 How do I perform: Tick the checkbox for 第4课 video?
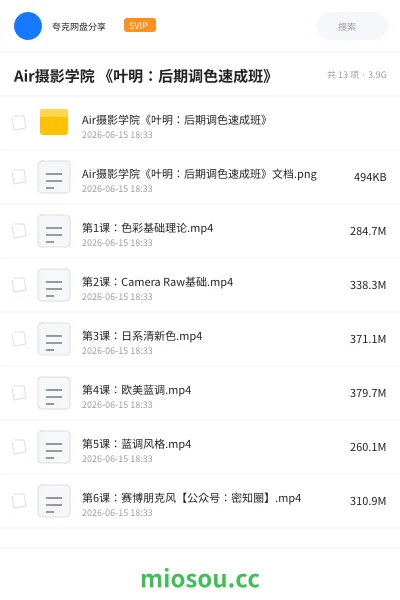(x=19, y=393)
